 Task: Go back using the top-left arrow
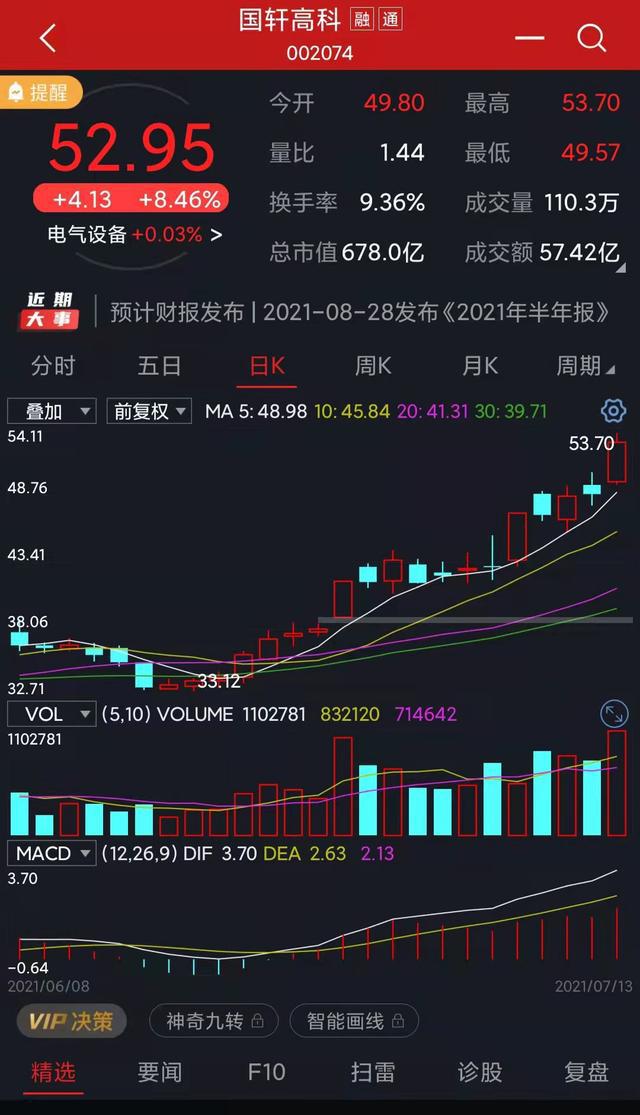coord(48,38)
